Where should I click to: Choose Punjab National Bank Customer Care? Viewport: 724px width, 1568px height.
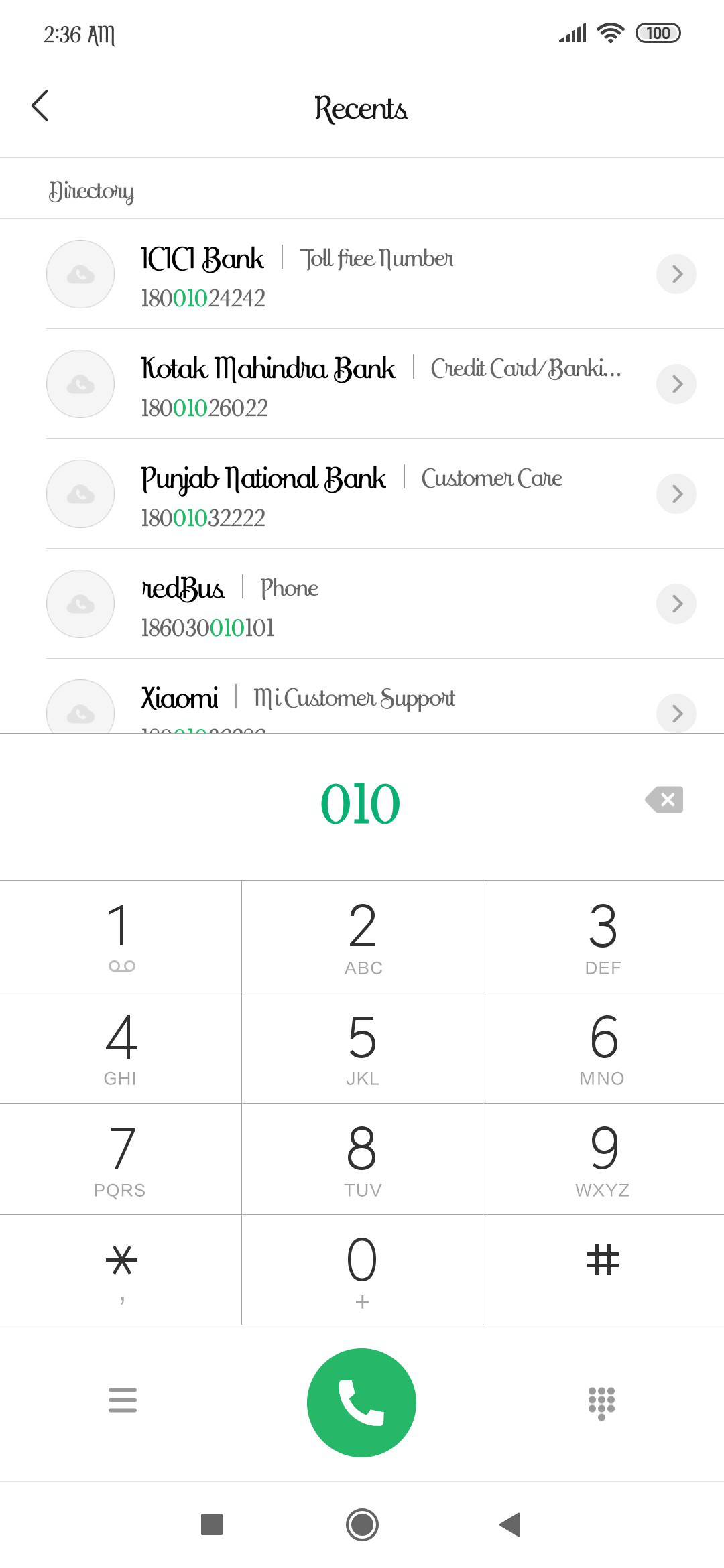pyautogui.click(x=362, y=494)
